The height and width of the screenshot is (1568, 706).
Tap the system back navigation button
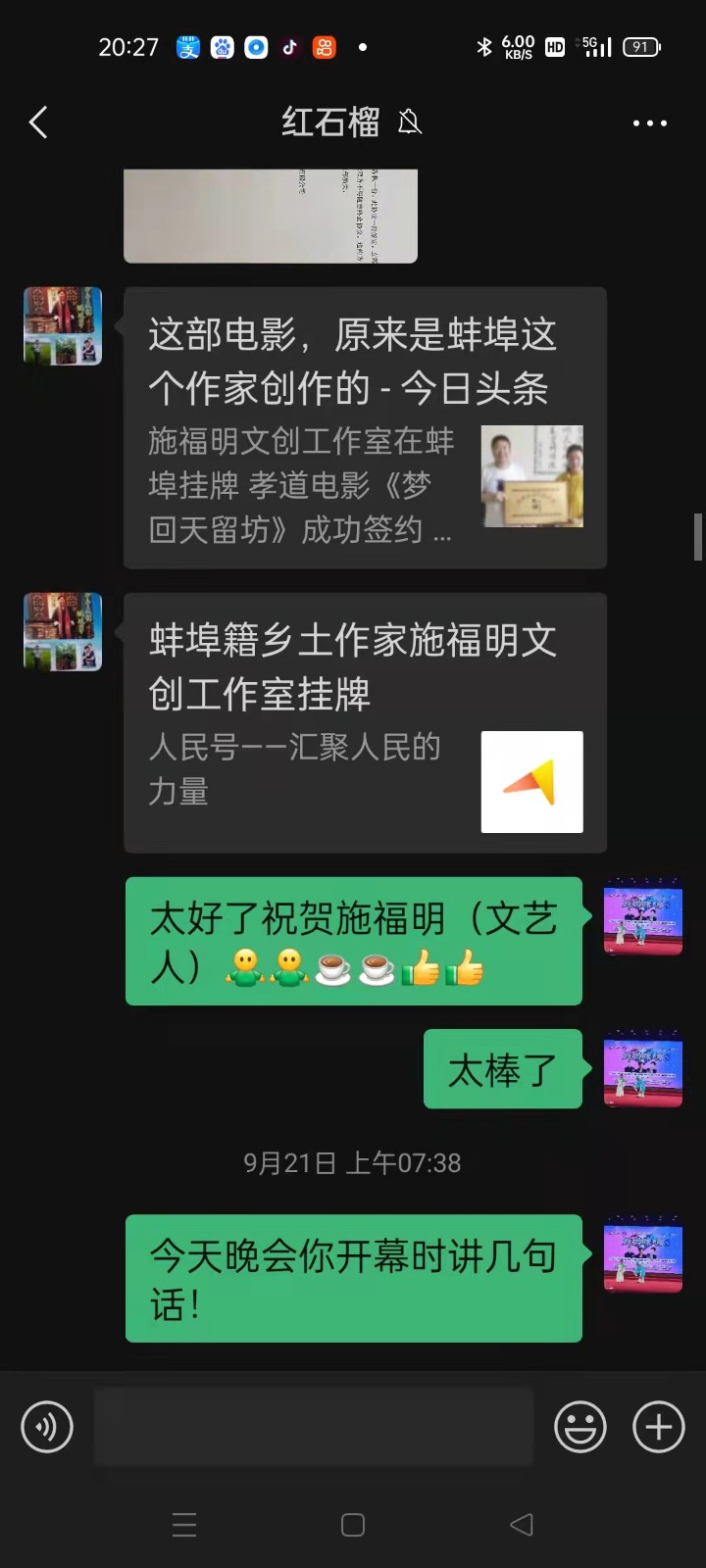coord(522,1524)
